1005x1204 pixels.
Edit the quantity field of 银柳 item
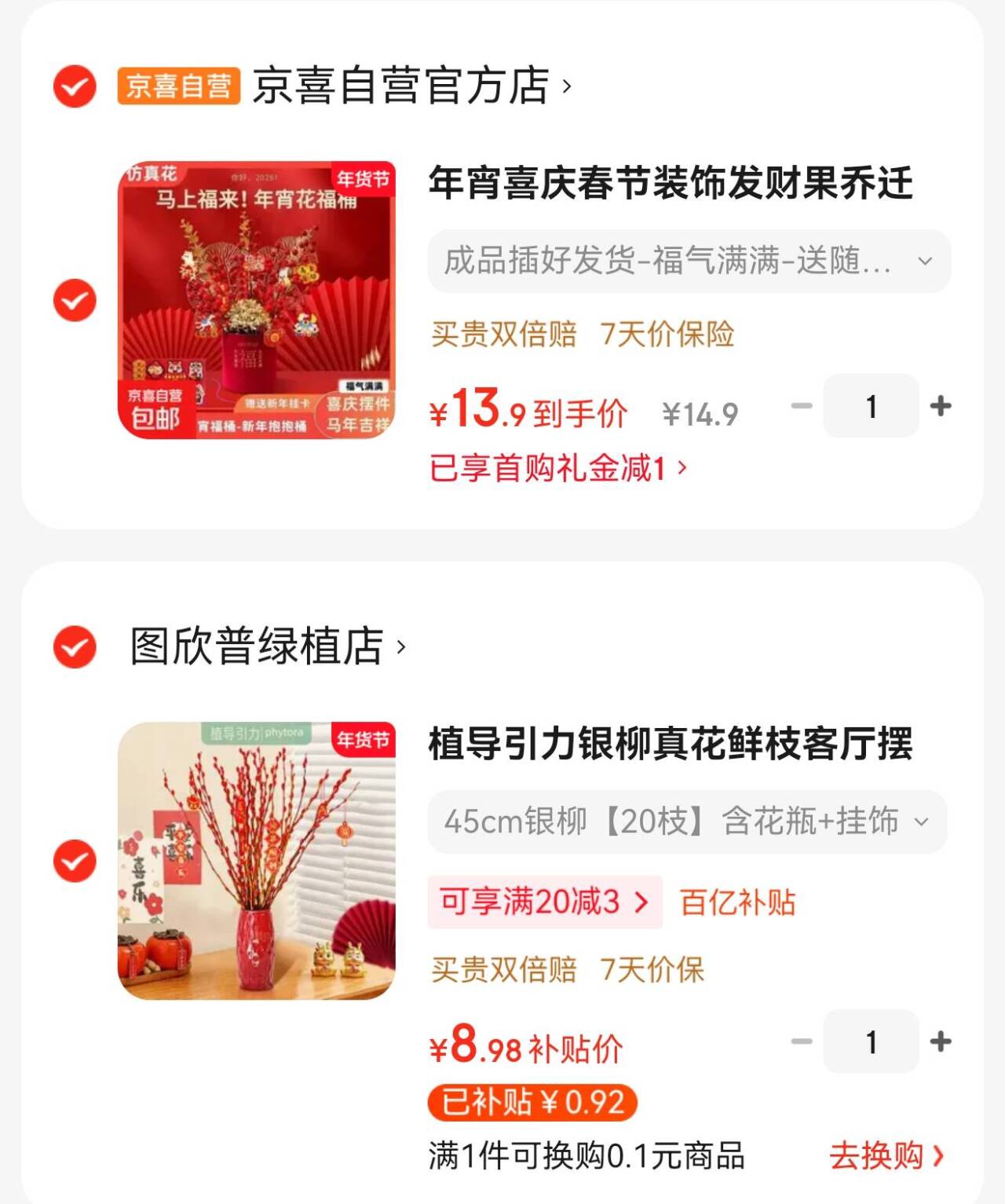(871, 1042)
